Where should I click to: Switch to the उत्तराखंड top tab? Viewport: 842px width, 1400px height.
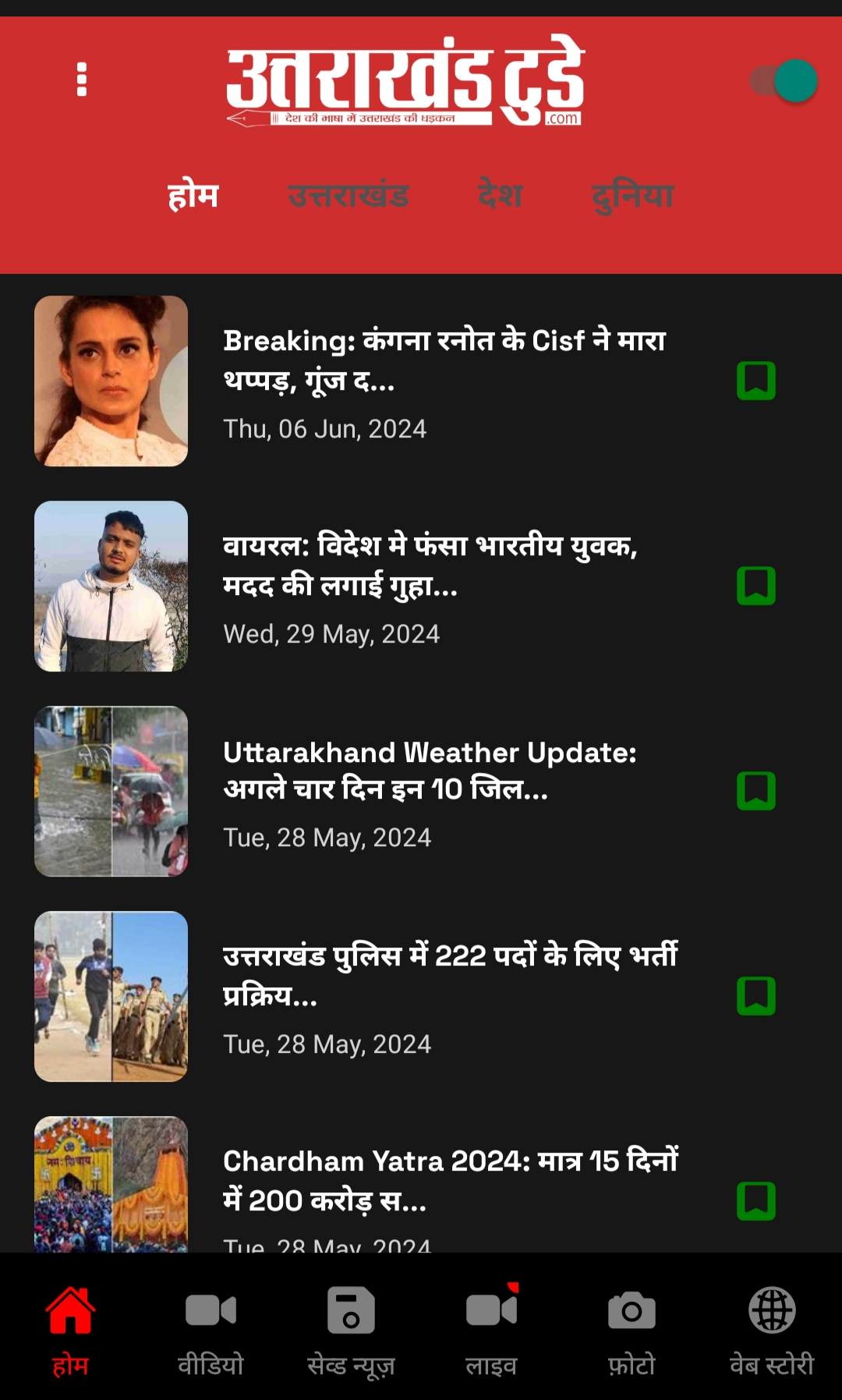coord(348,195)
